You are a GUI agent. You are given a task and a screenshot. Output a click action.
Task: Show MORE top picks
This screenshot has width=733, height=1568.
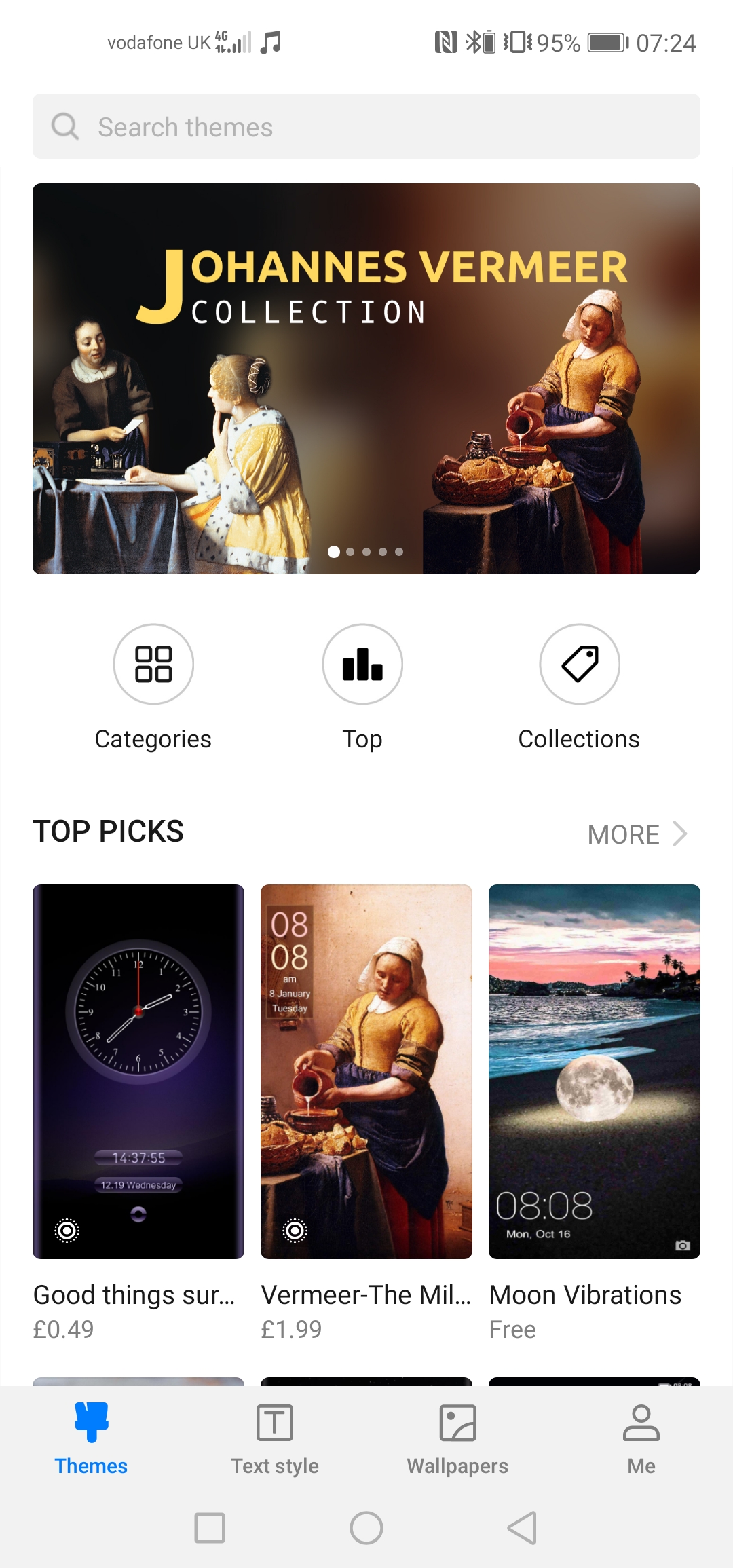click(x=638, y=834)
